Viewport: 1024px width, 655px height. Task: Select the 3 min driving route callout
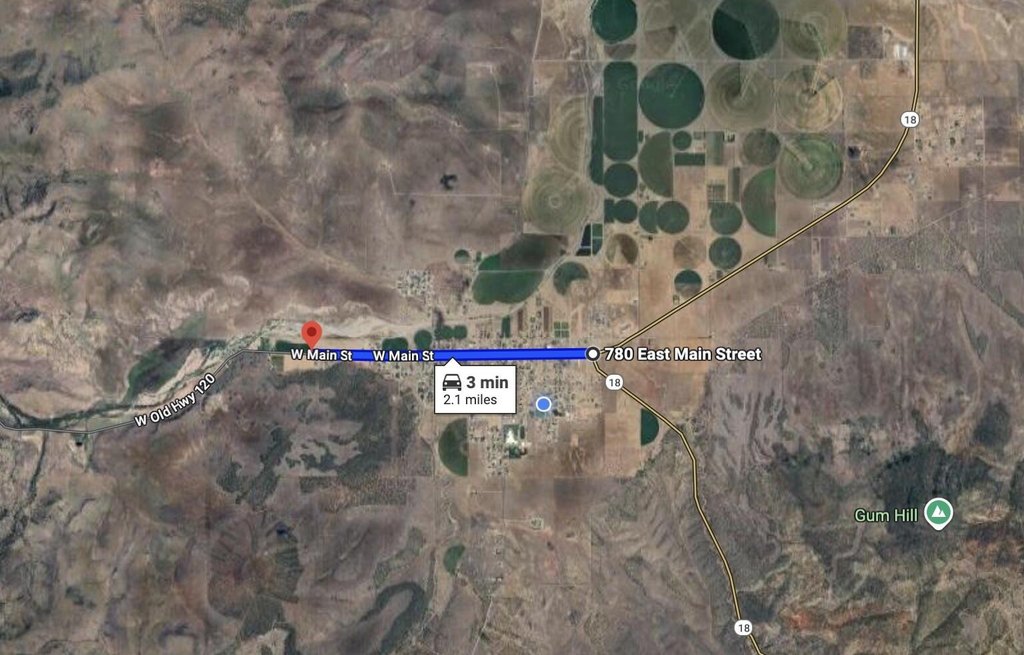coord(475,390)
